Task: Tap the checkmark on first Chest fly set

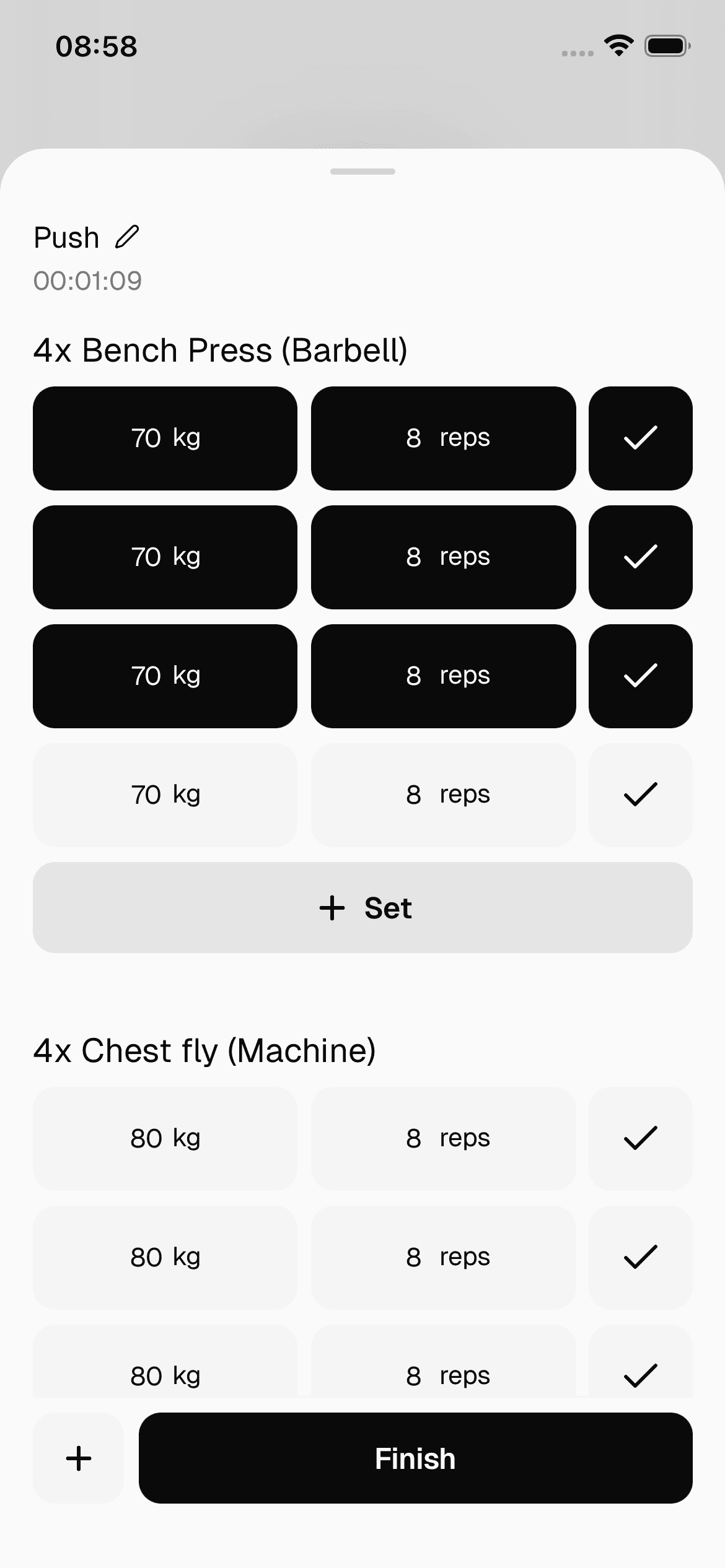Action: pos(640,1138)
